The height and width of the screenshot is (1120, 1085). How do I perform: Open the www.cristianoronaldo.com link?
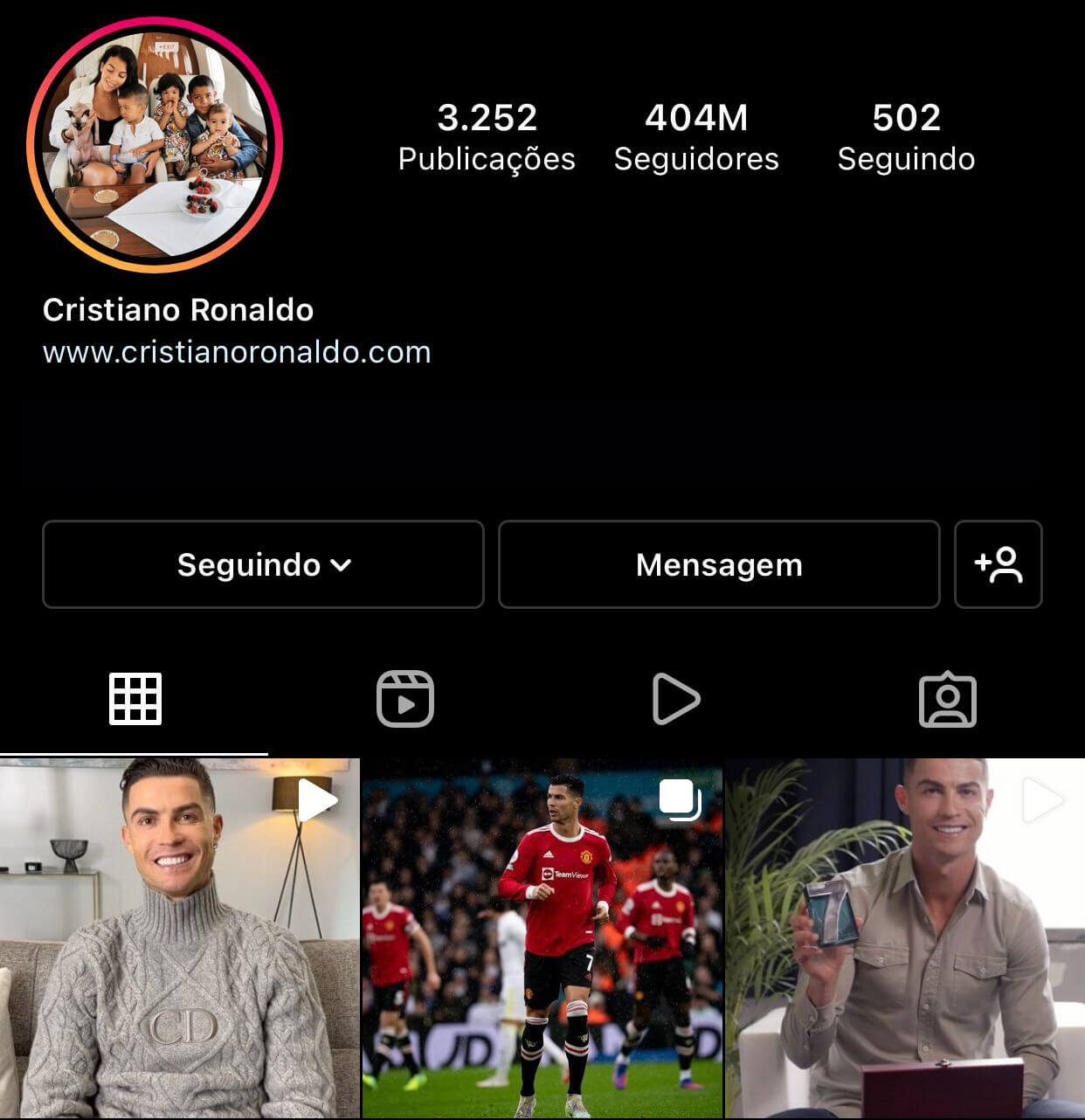(237, 352)
